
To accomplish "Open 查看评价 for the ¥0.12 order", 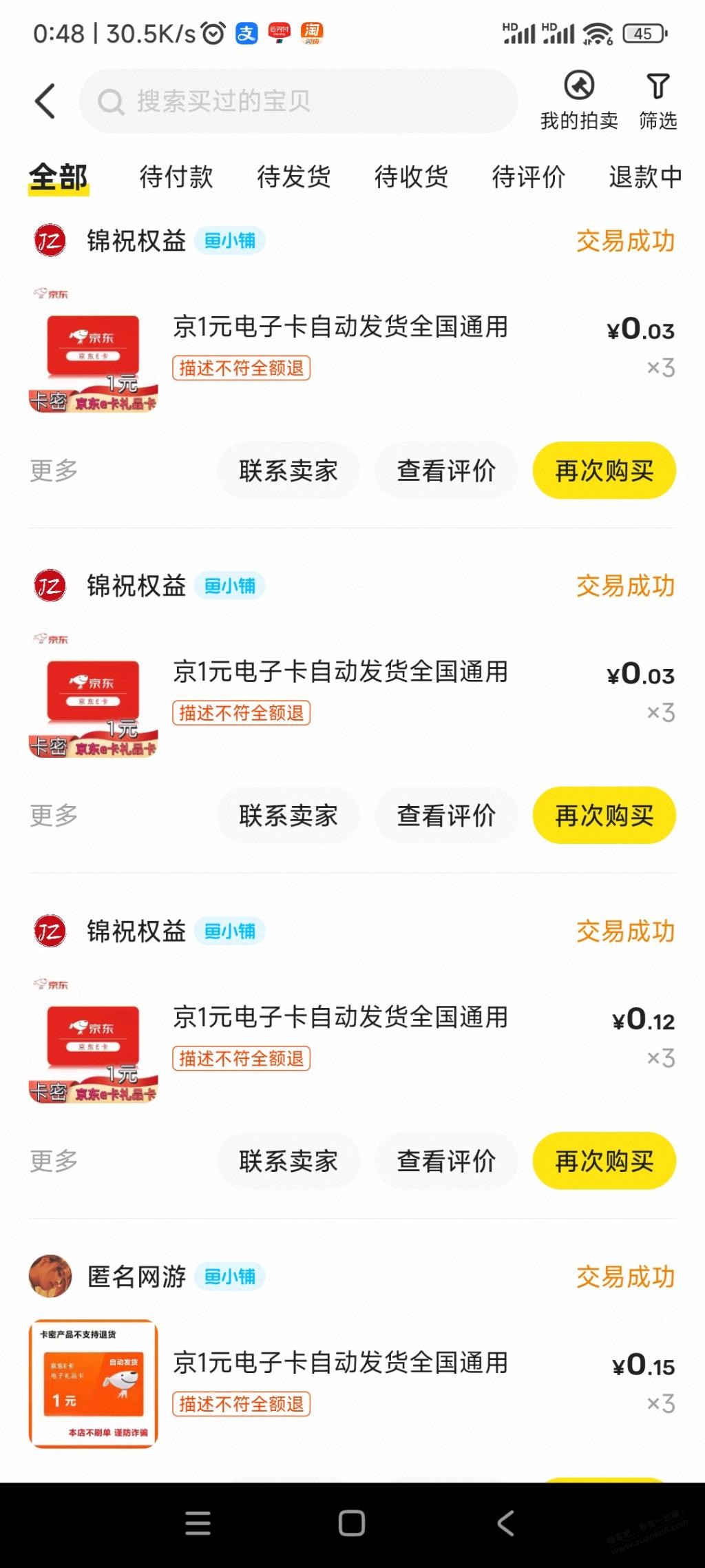I will pyautogui.click(x=446, y=1161).
